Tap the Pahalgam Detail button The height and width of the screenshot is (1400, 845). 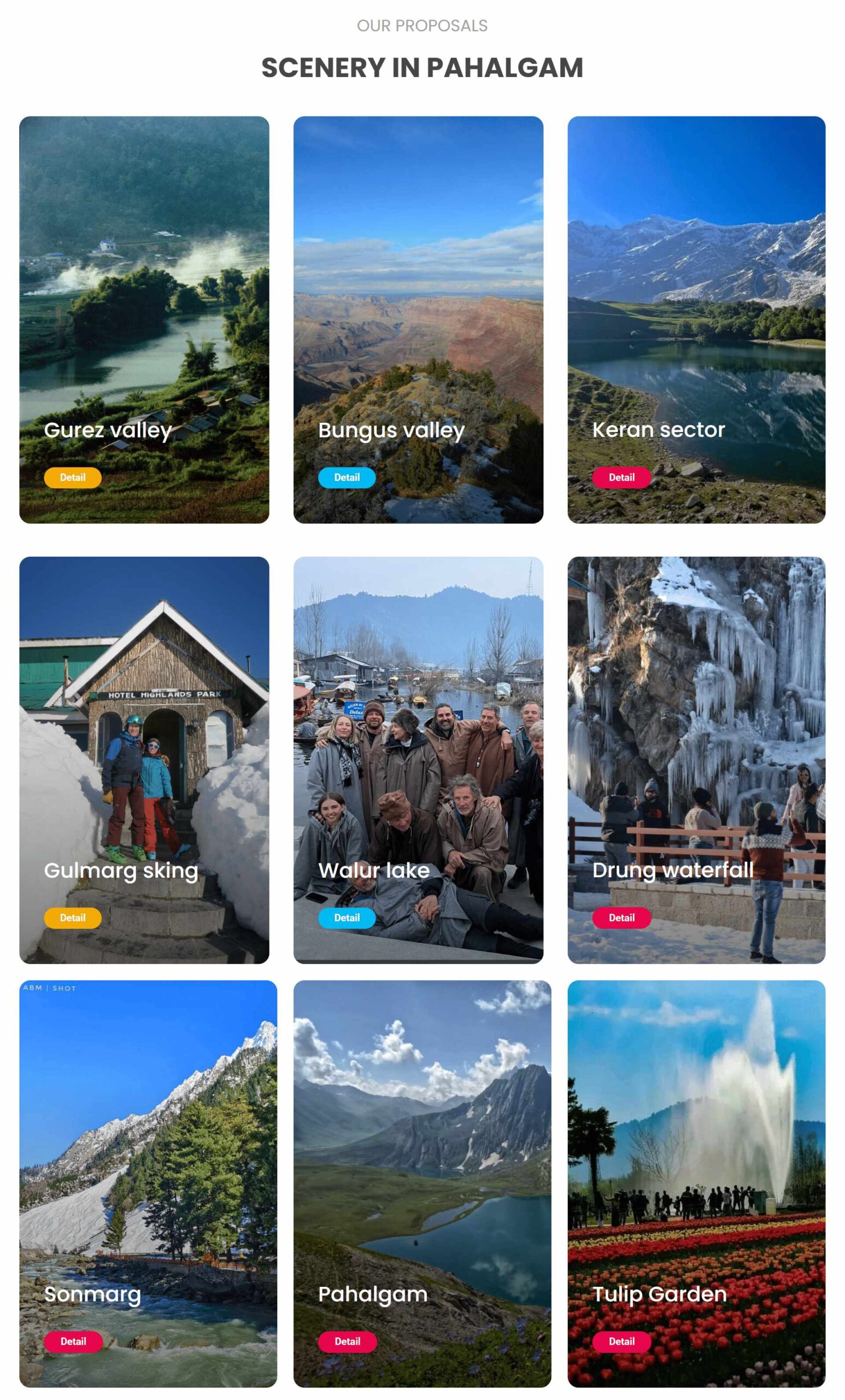tap(347, 1341)
